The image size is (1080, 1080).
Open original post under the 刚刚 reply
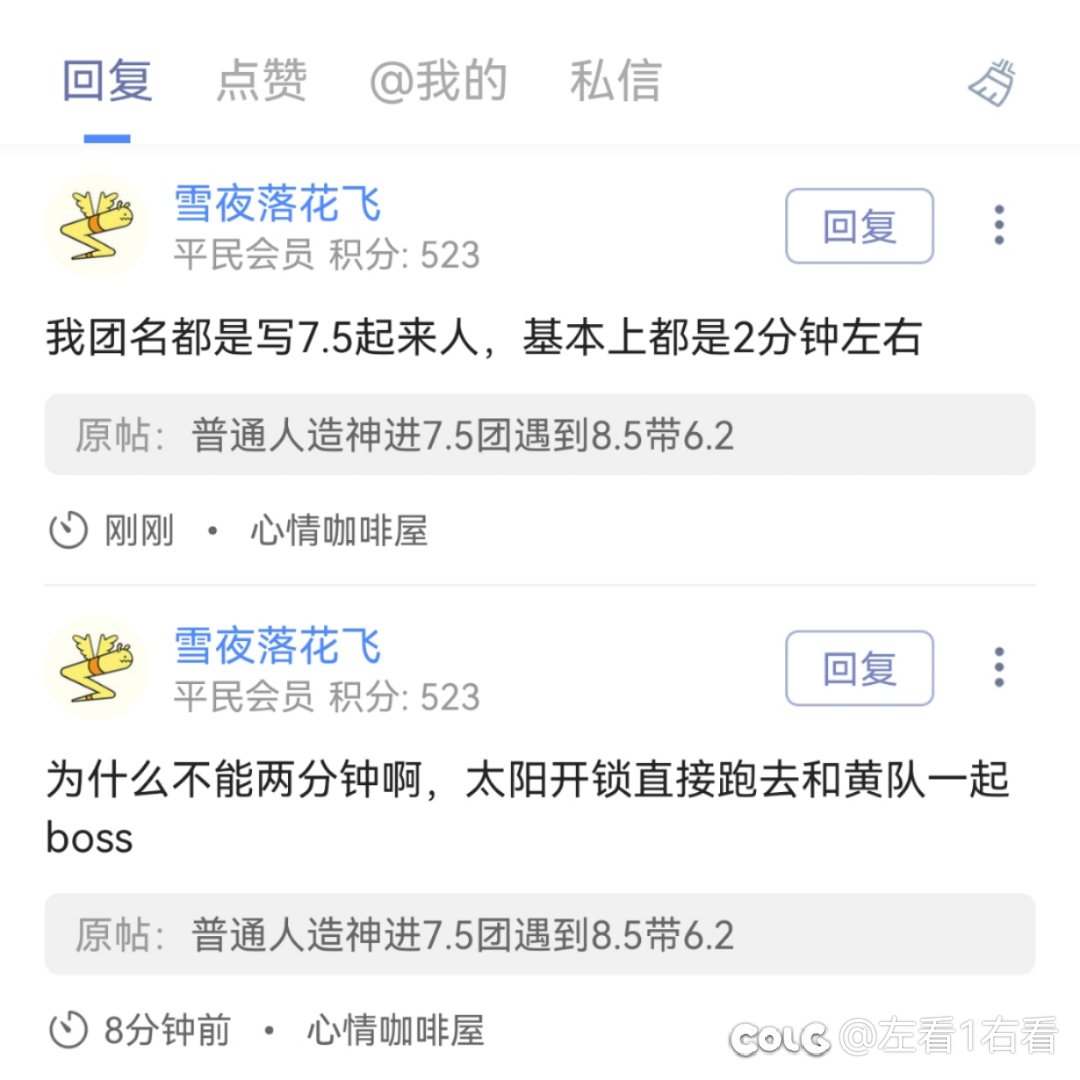click(x=539, y=435)
